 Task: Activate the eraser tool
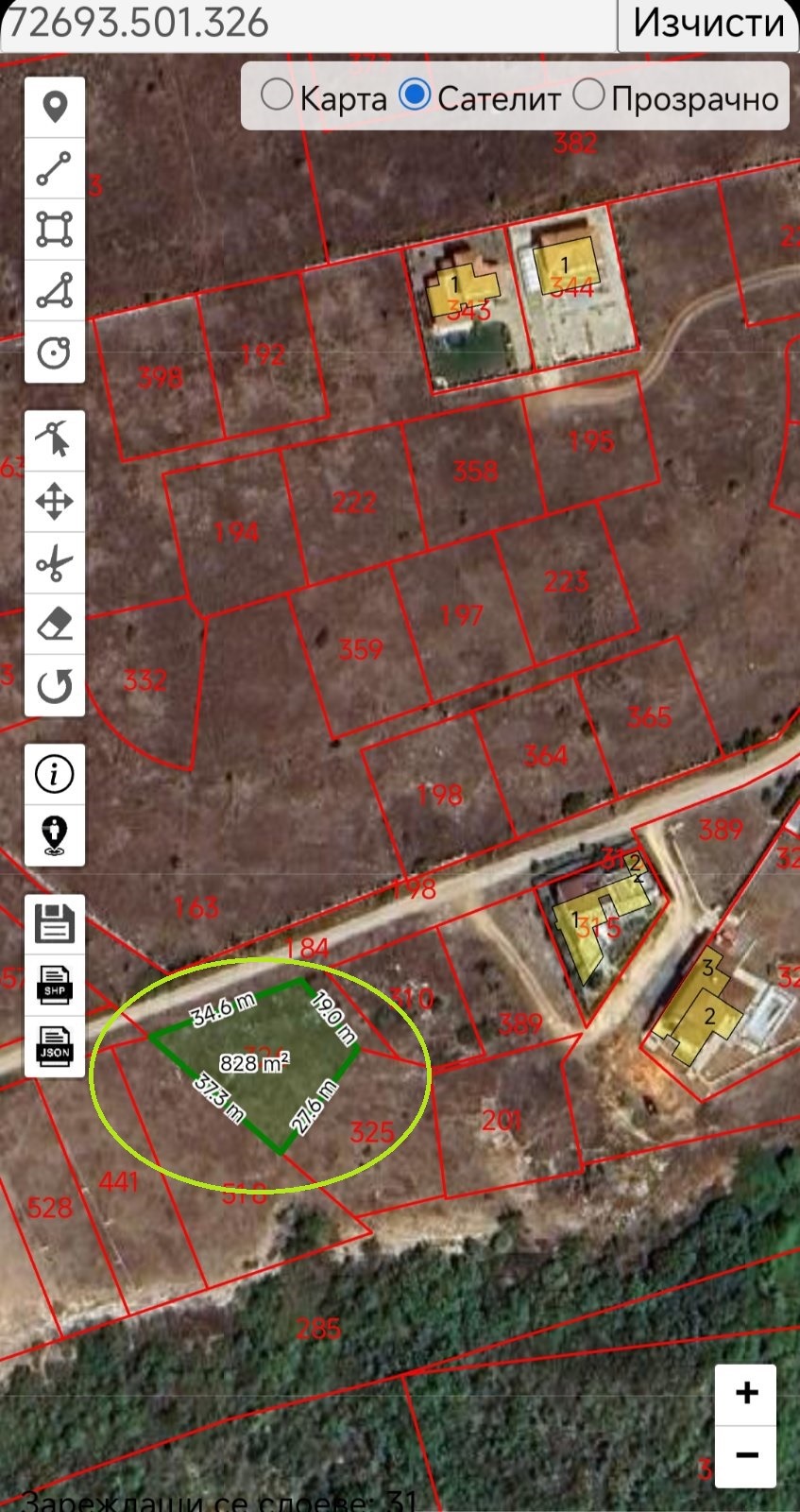click(55, 625)
